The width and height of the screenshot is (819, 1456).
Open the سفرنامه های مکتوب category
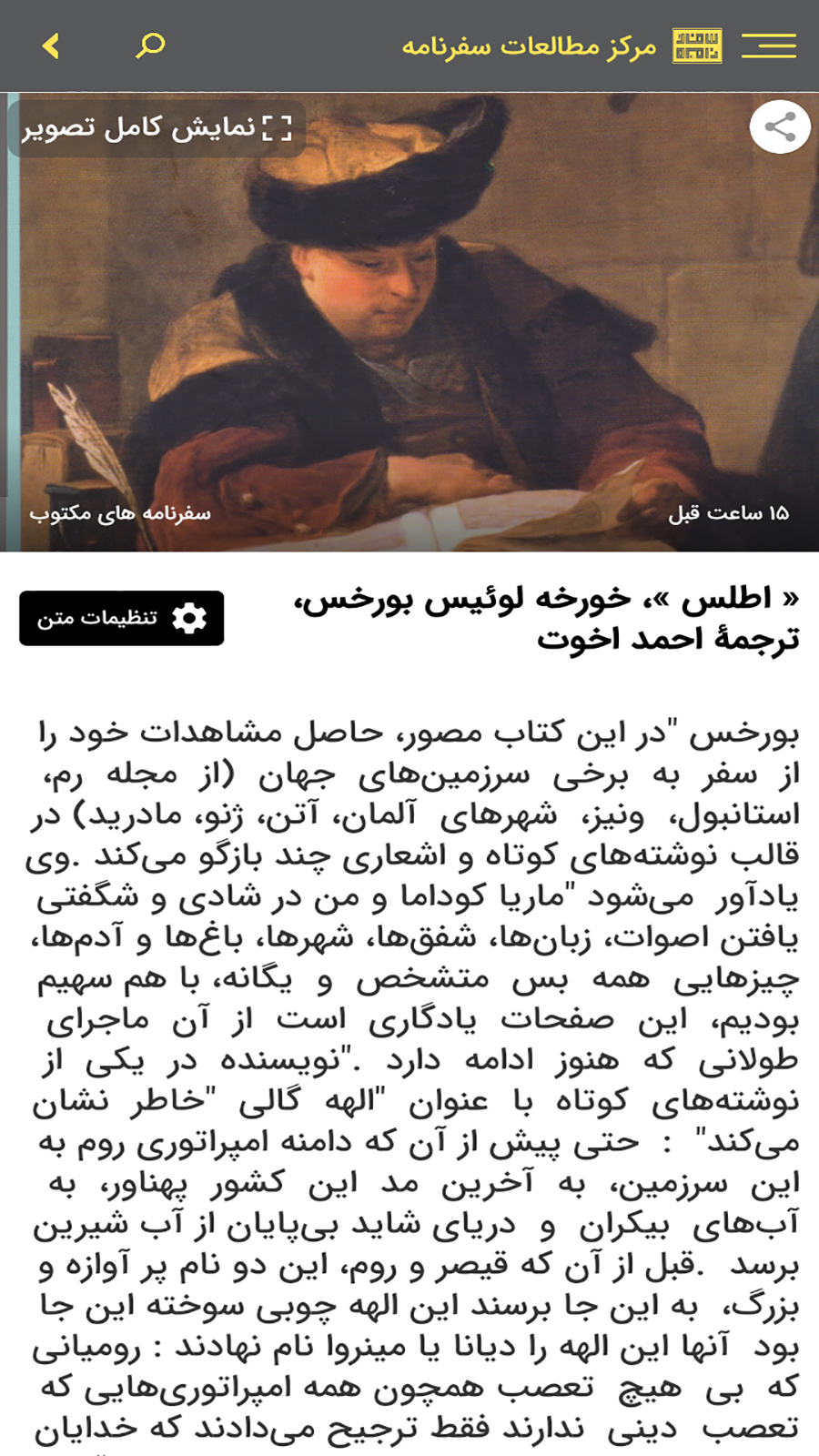point(120,514)
